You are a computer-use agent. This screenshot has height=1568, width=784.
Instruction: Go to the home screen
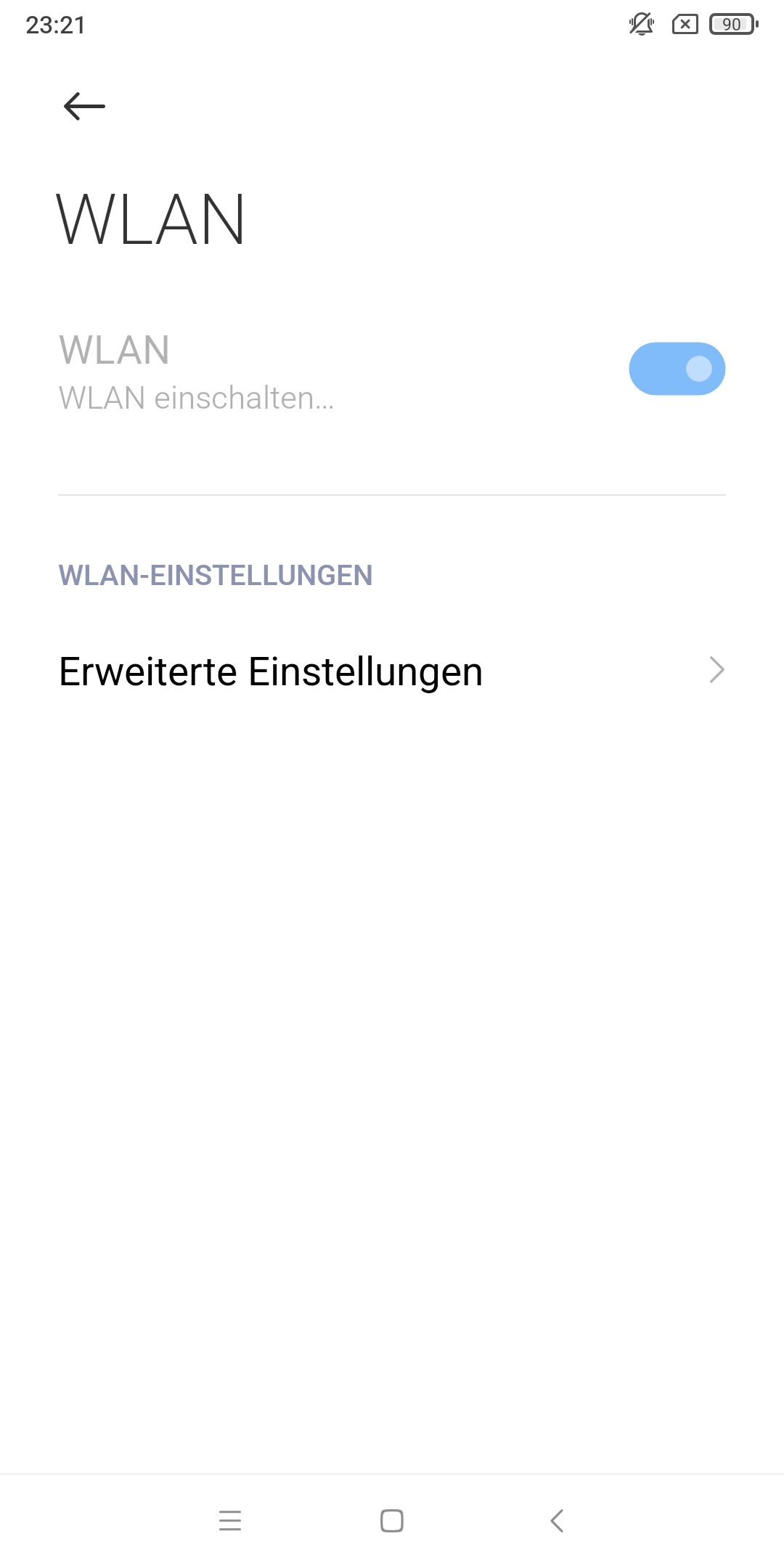392,1520
